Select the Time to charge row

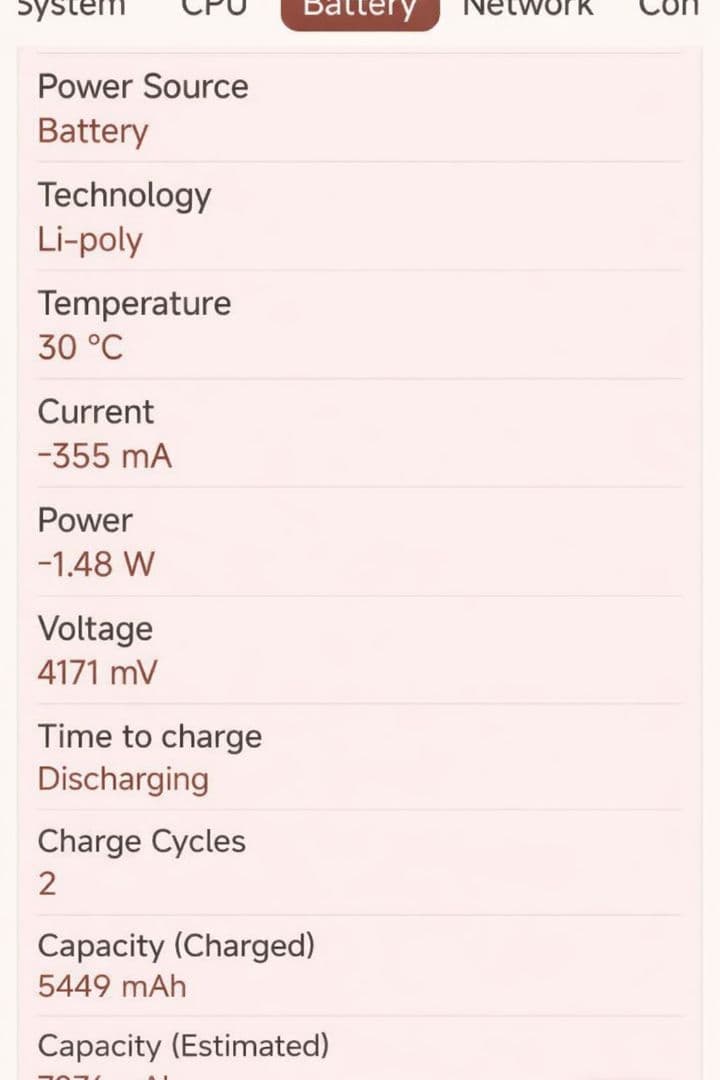[x=150, y=738]
